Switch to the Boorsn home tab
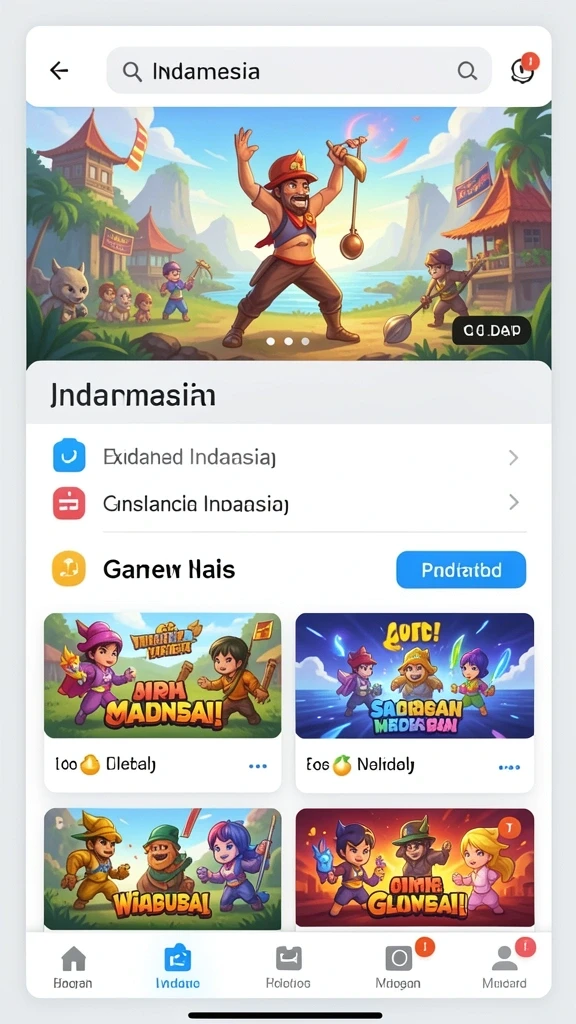Image resolution: width=576 pixels, height=1024 pixels. click(73, 967)
